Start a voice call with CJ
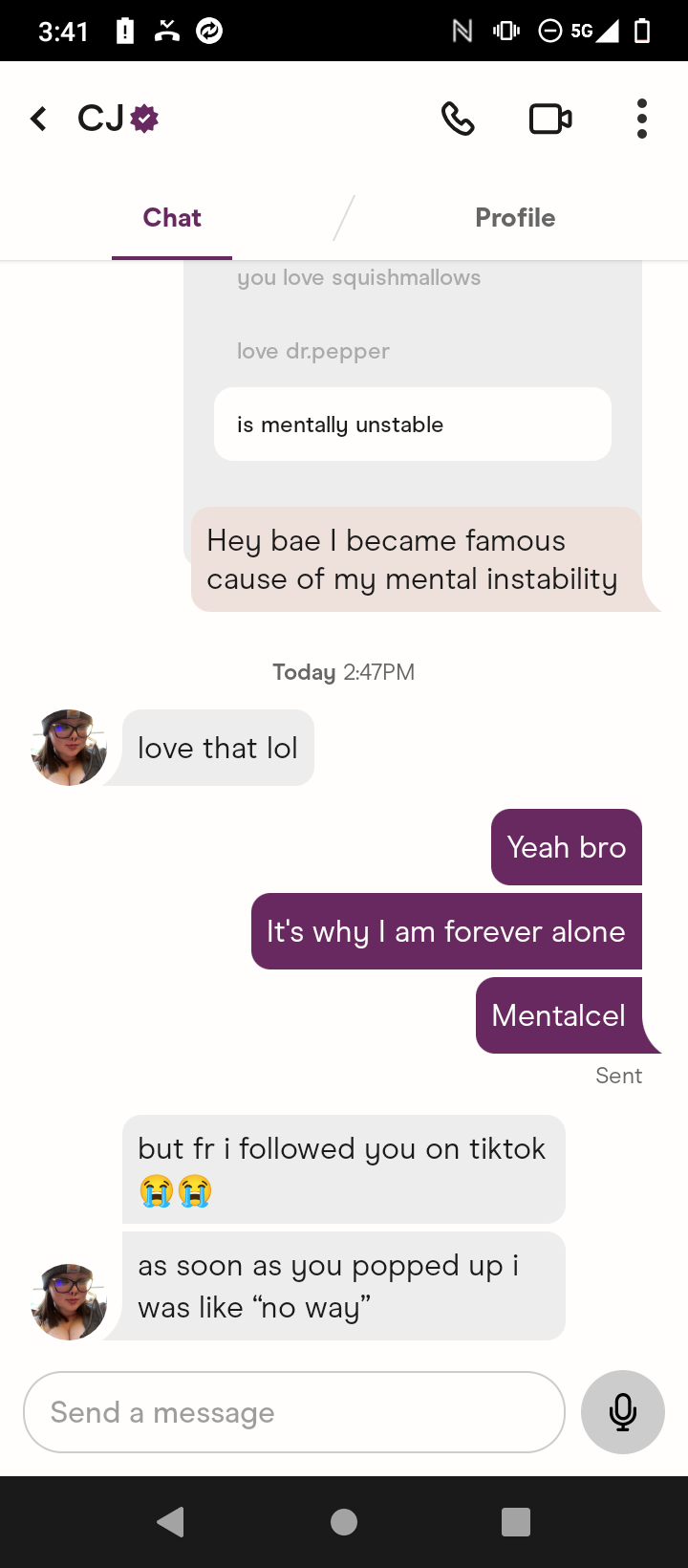 pos(458,119)
